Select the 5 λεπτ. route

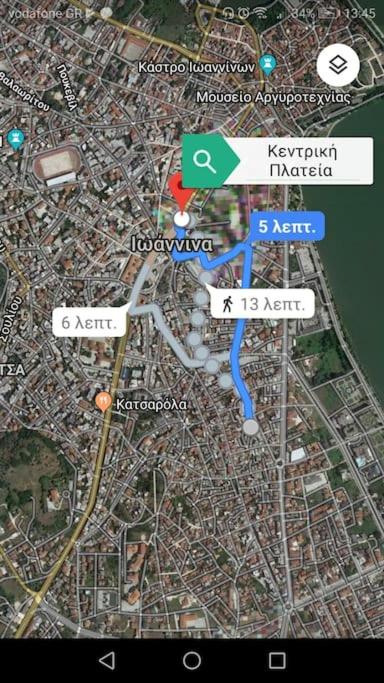tap(288, 227)
